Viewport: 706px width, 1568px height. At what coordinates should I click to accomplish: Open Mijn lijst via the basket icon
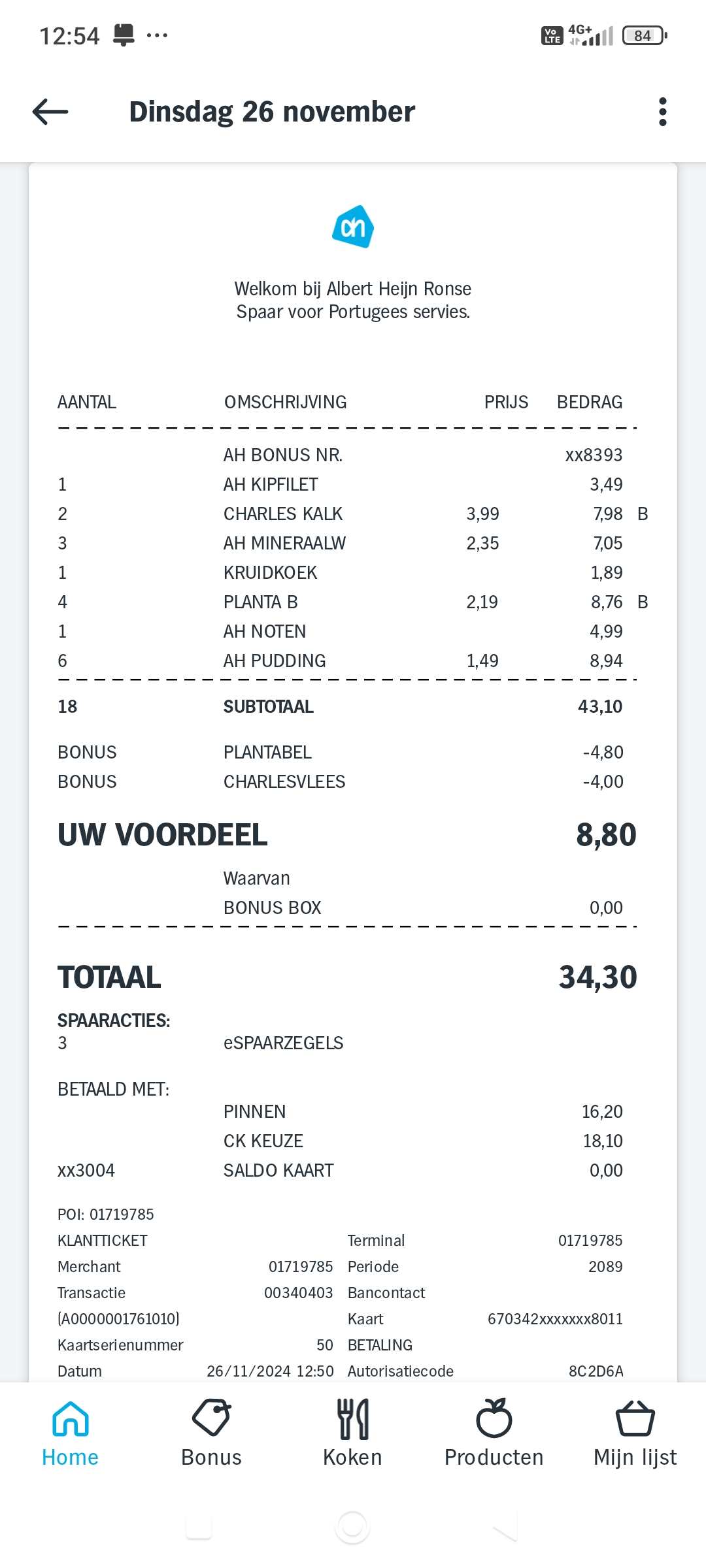(635, 1416)
